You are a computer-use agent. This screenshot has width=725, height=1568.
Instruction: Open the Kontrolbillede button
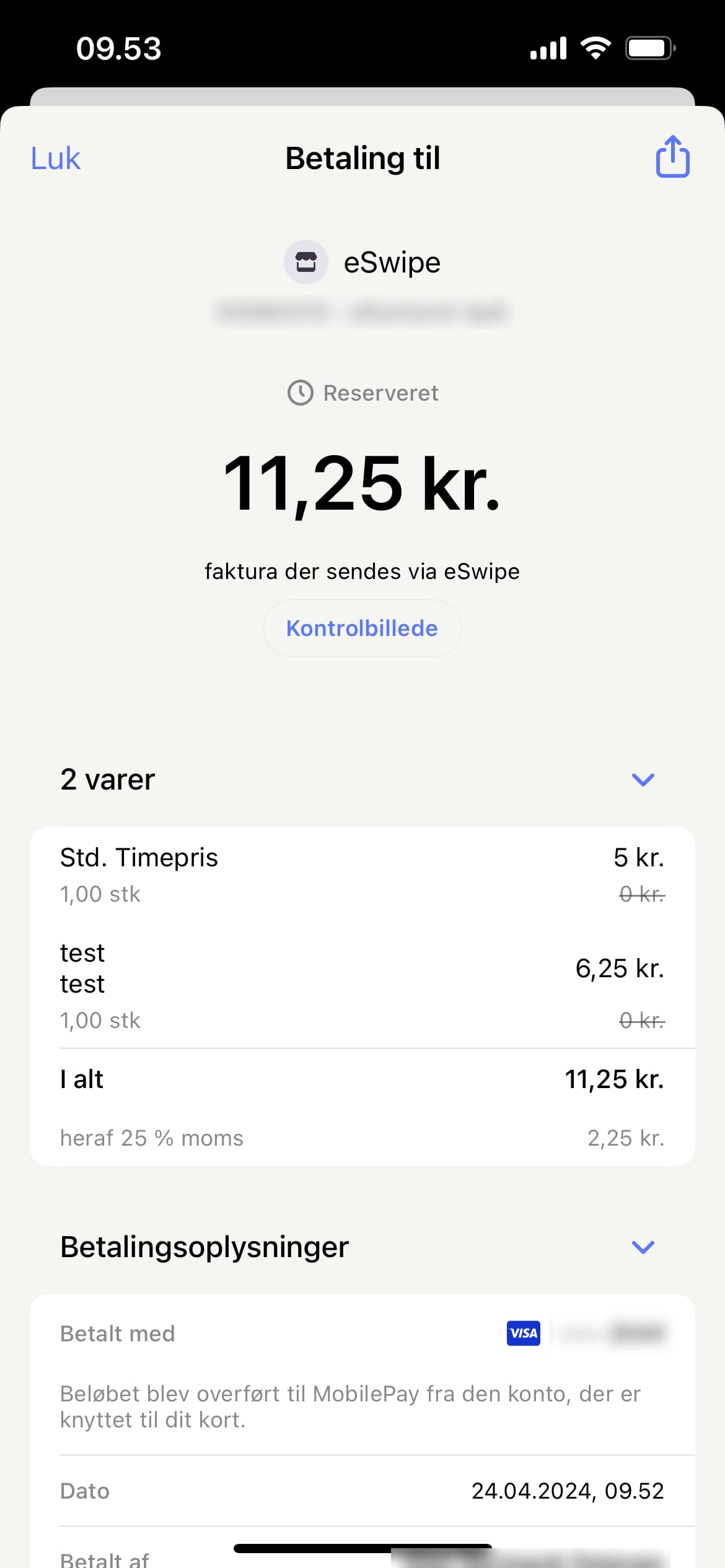click(362, 629)
